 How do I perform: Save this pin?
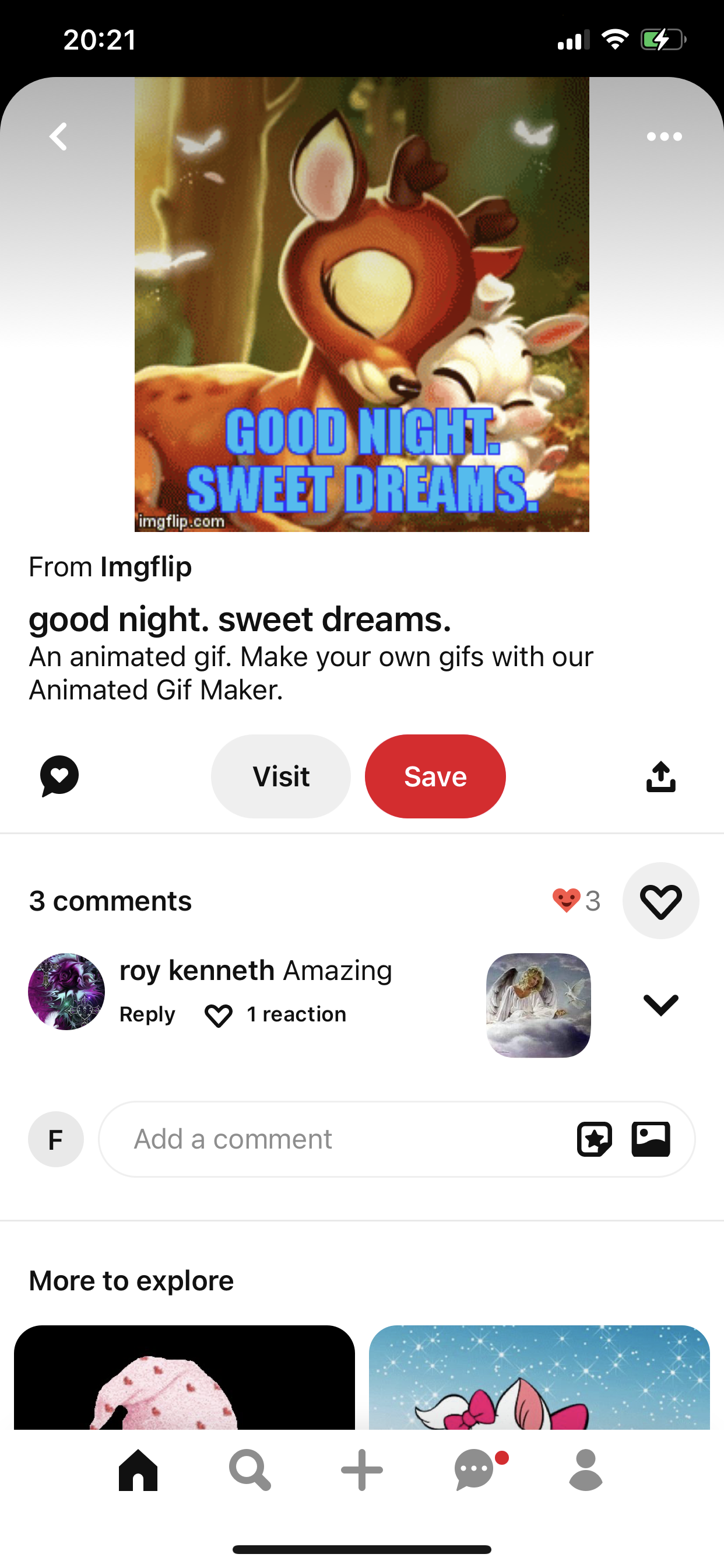pos(435,776)
